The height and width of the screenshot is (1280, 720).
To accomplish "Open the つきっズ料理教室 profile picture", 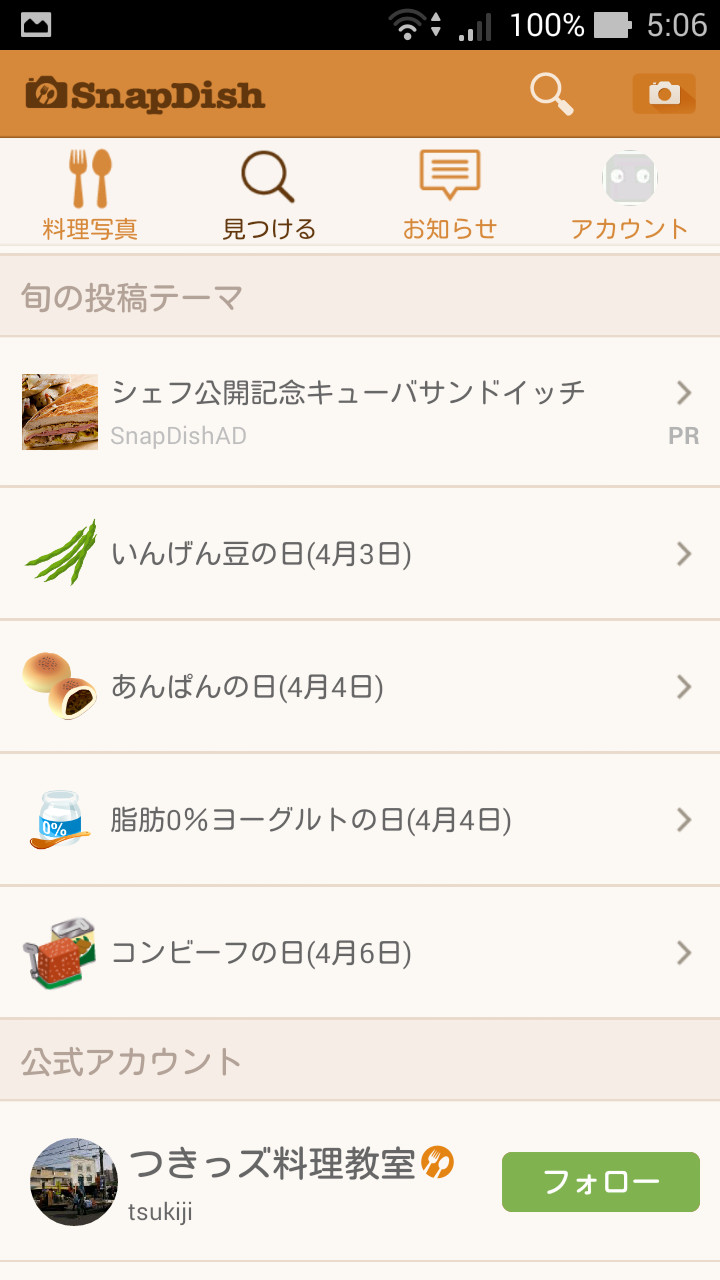I will pyautogui.click(x=74, y=1182).
